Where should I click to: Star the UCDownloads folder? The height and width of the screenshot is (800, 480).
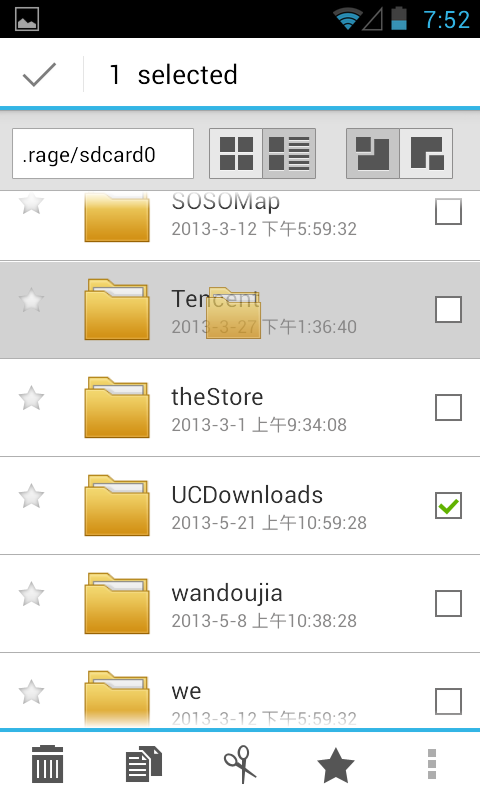31,496
